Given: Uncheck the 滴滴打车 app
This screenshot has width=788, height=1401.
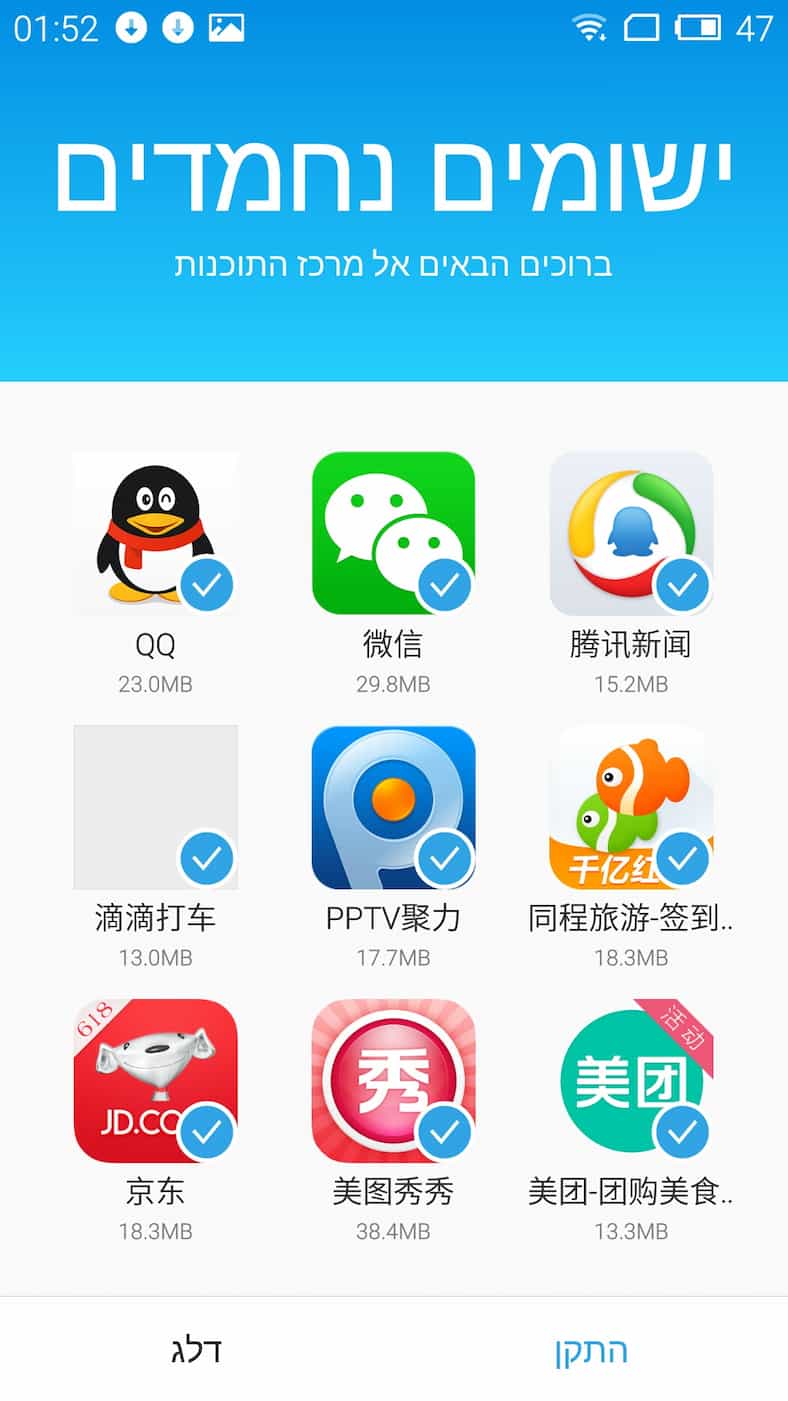Looking at the screenshot, I should pos(206,858).
